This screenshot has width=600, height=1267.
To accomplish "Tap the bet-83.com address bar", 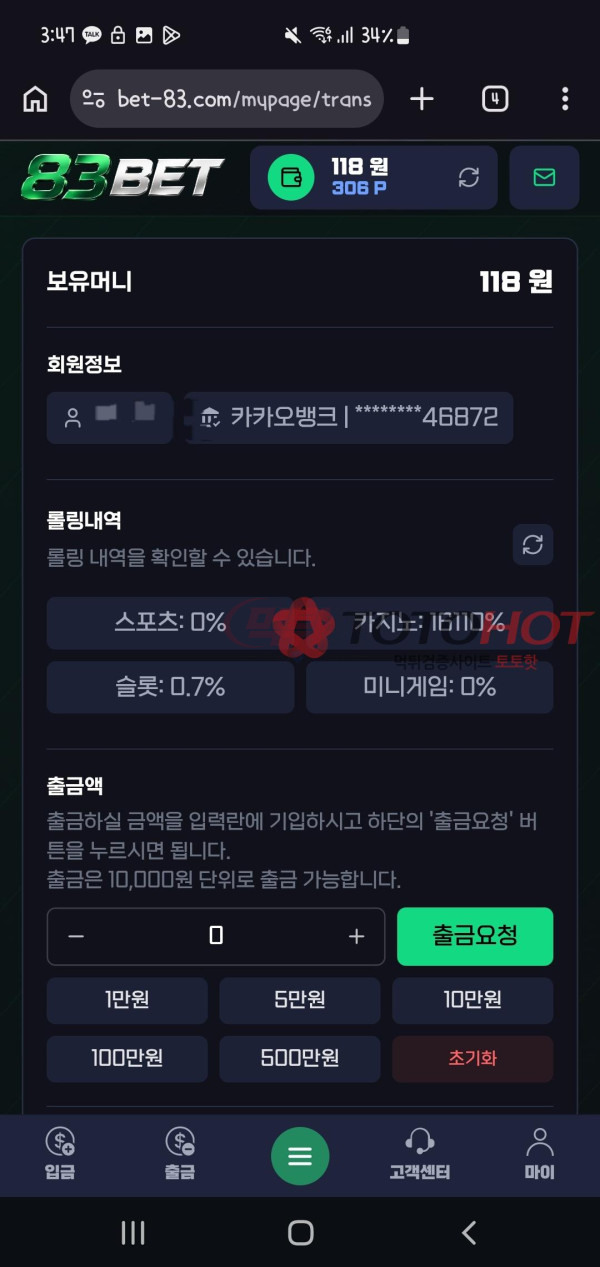I will [x=227, y=99].
